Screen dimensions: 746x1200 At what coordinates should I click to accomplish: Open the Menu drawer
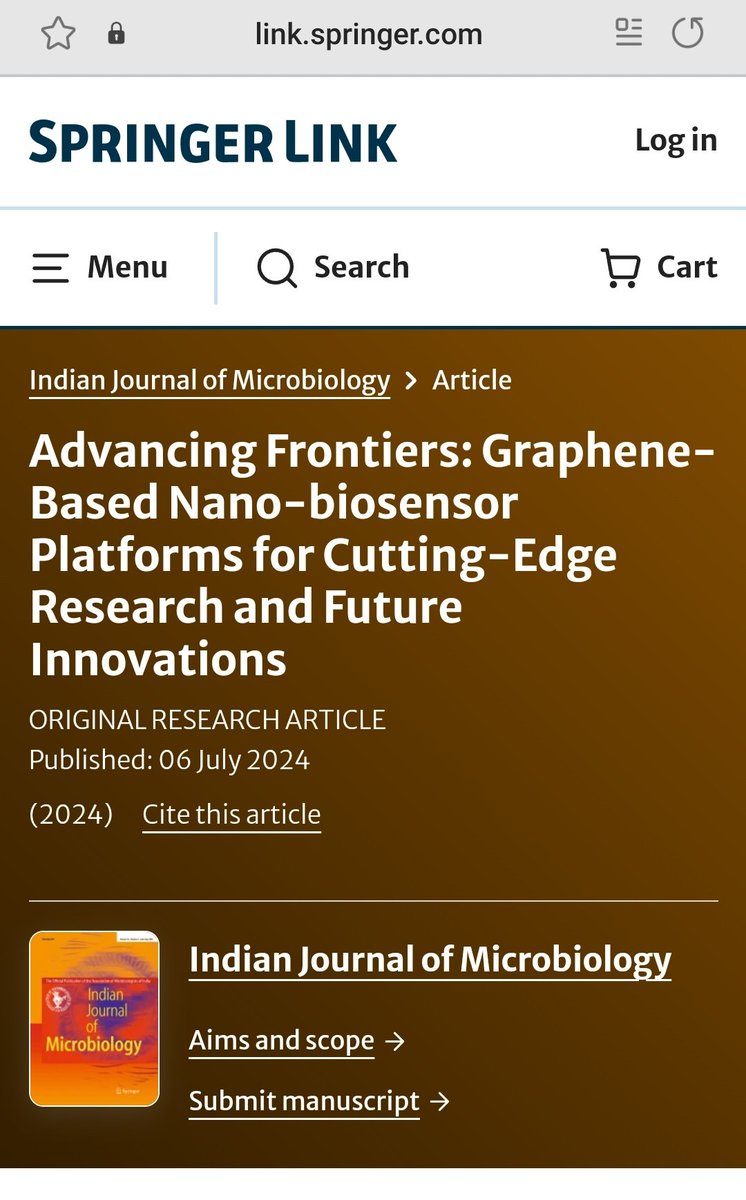pos(100,267)
